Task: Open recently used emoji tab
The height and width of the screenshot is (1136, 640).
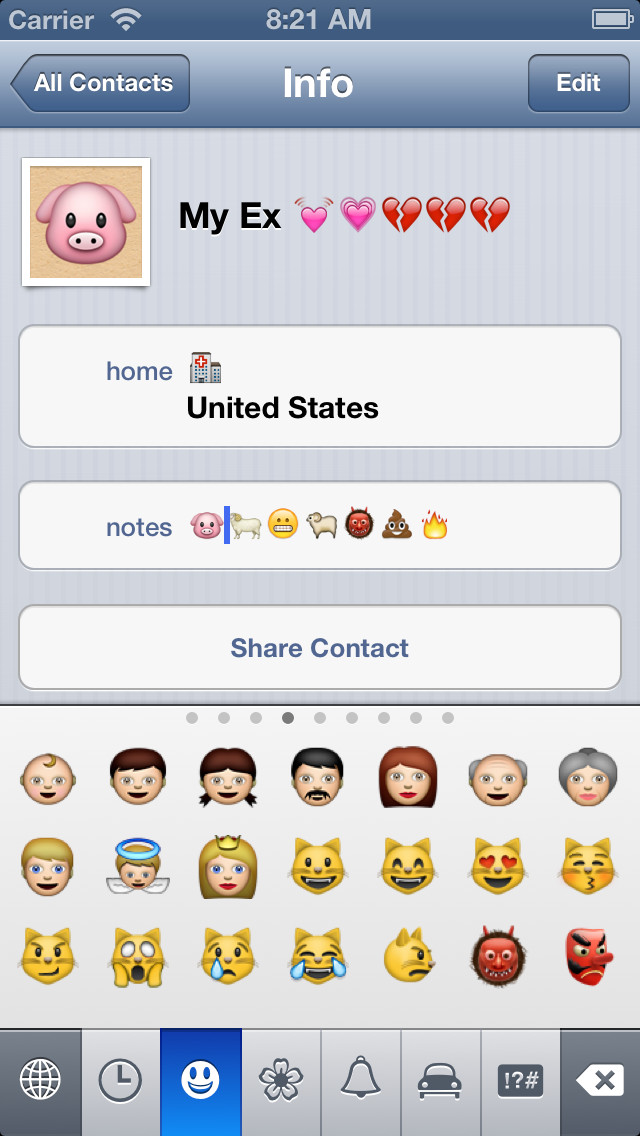Action: tap(120, 1080)
